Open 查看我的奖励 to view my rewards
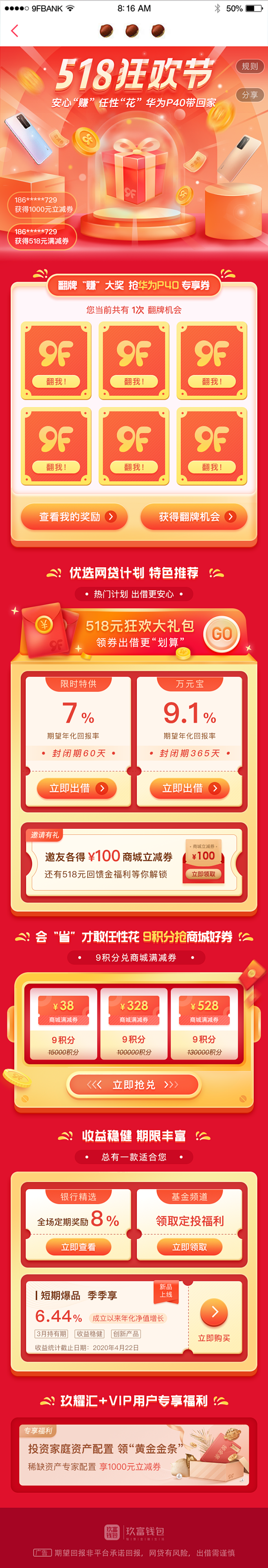This screenshot has width=268, height=1568. point(74,516)
